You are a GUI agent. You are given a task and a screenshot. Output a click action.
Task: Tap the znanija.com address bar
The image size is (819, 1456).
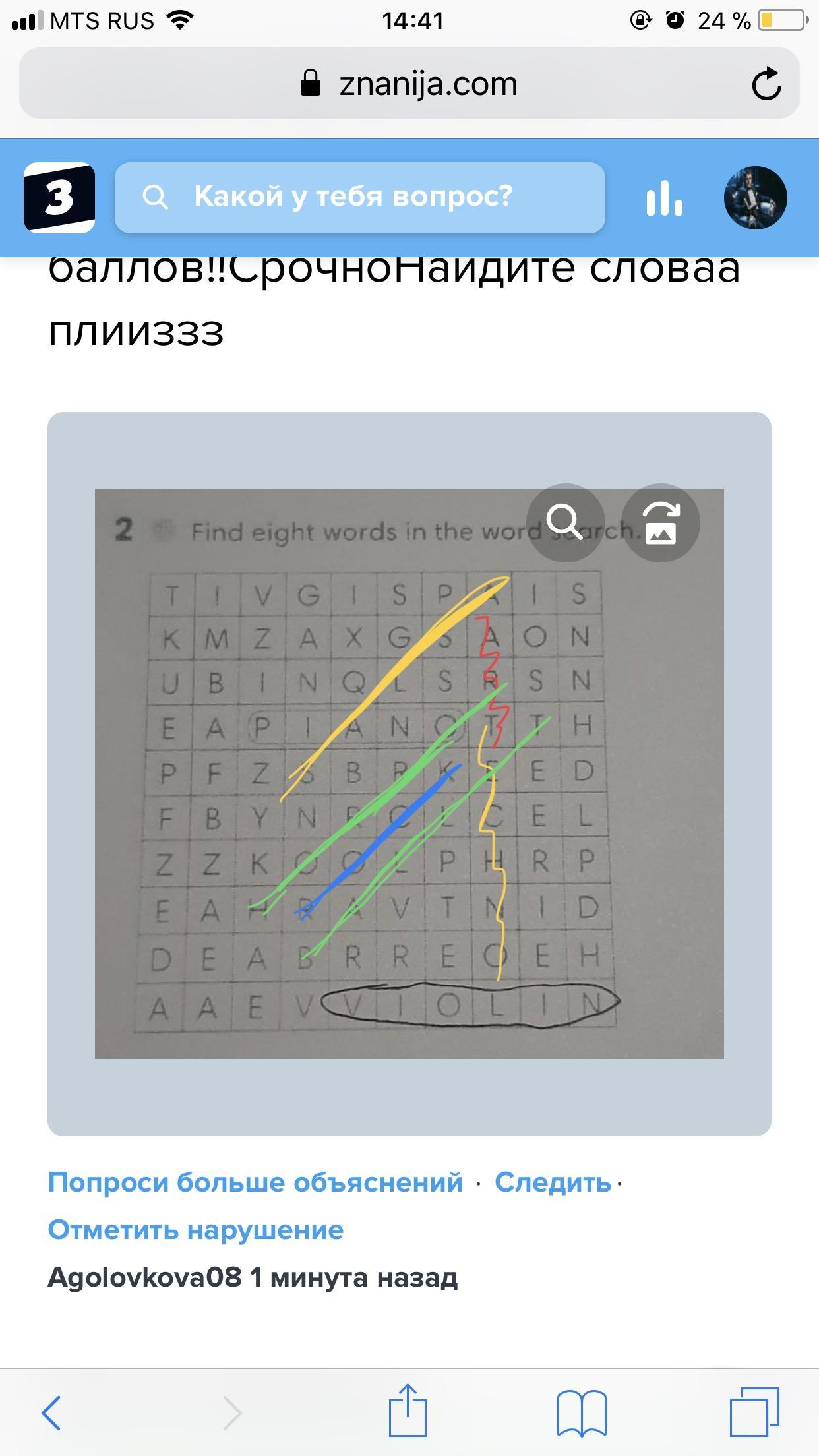[409, 84]
